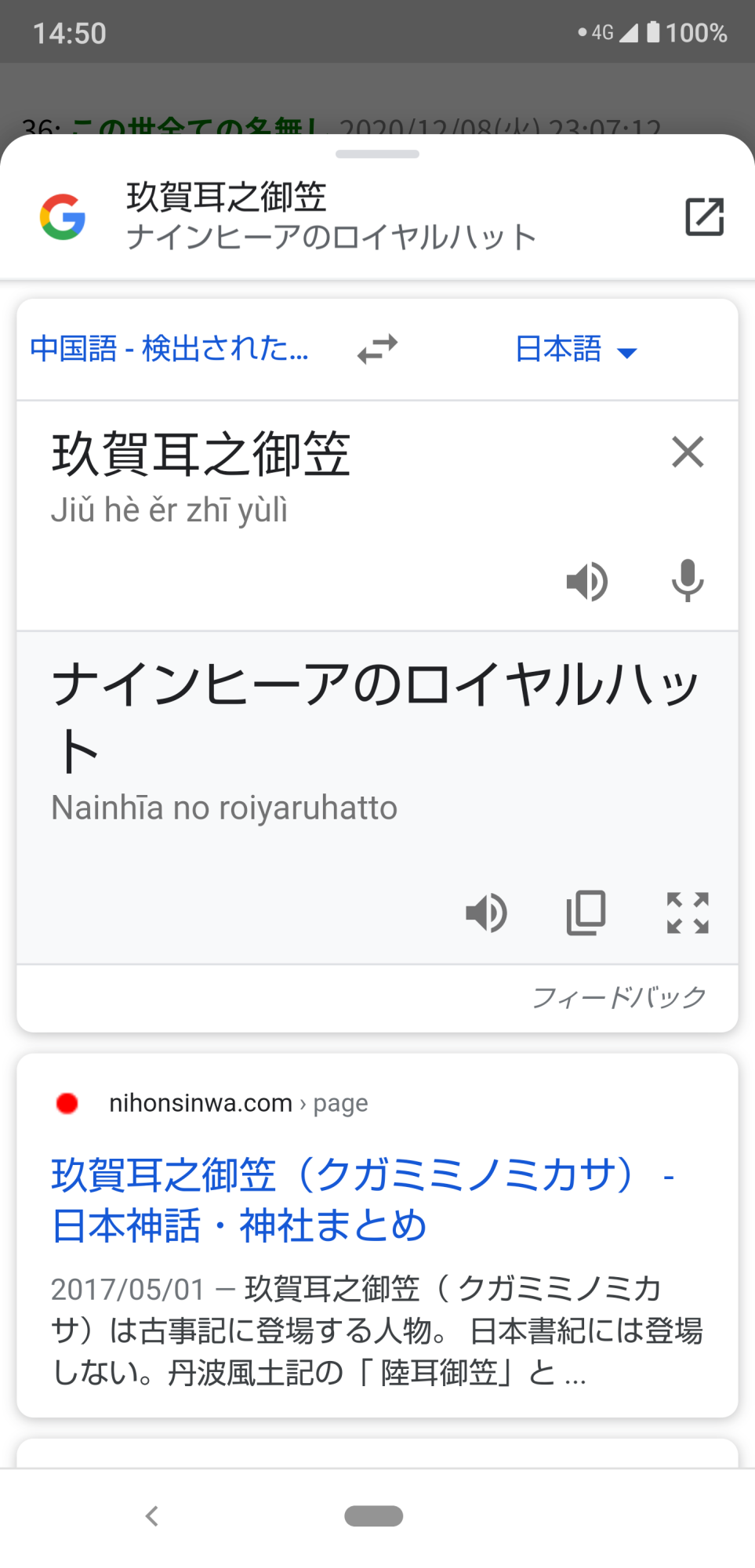Open the フィードバック link
The width and height of the screenshot is (755, 1568).
click(x=619, y=997)
